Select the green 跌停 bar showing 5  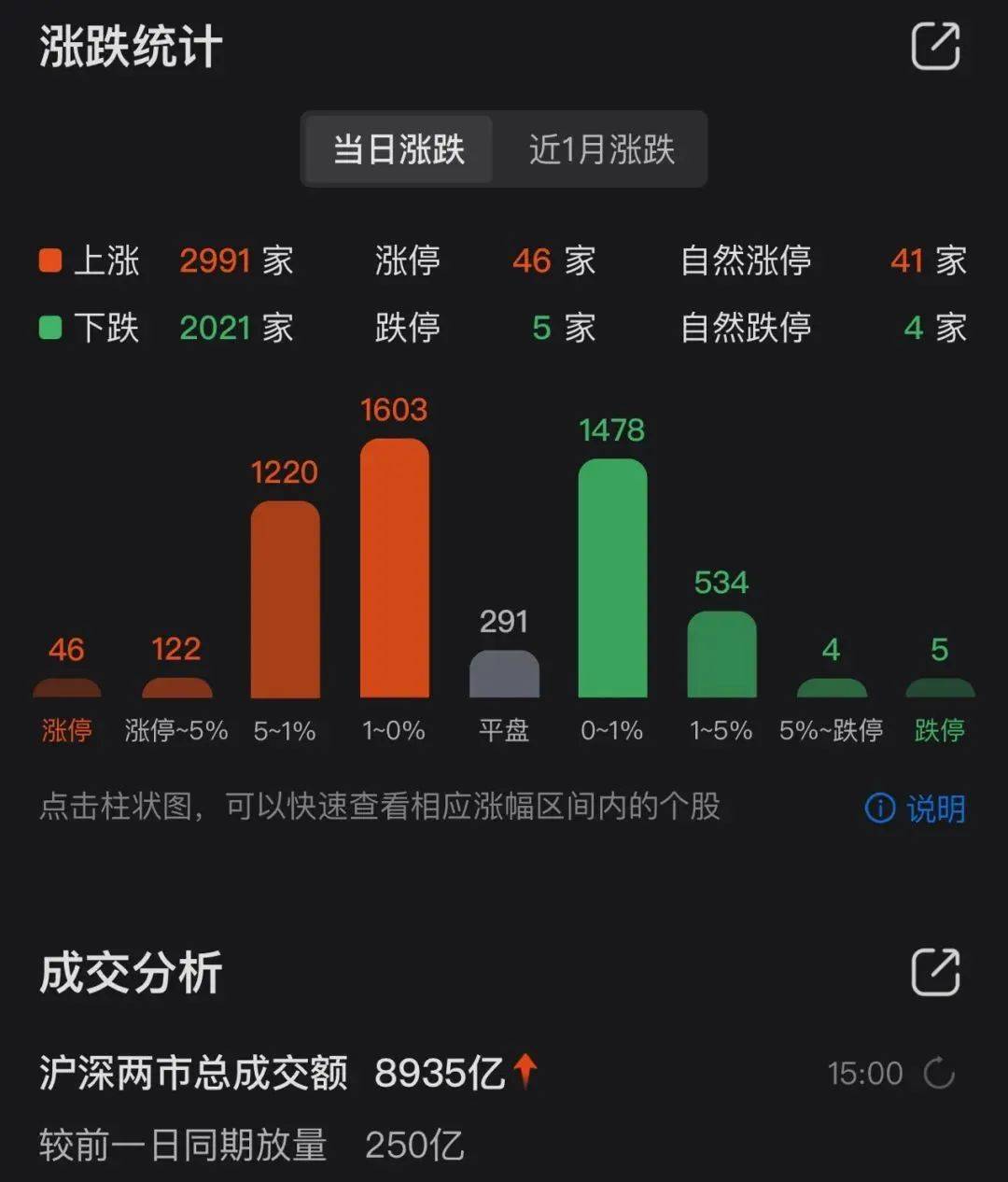pyautogui.click(x=940, y=688)
